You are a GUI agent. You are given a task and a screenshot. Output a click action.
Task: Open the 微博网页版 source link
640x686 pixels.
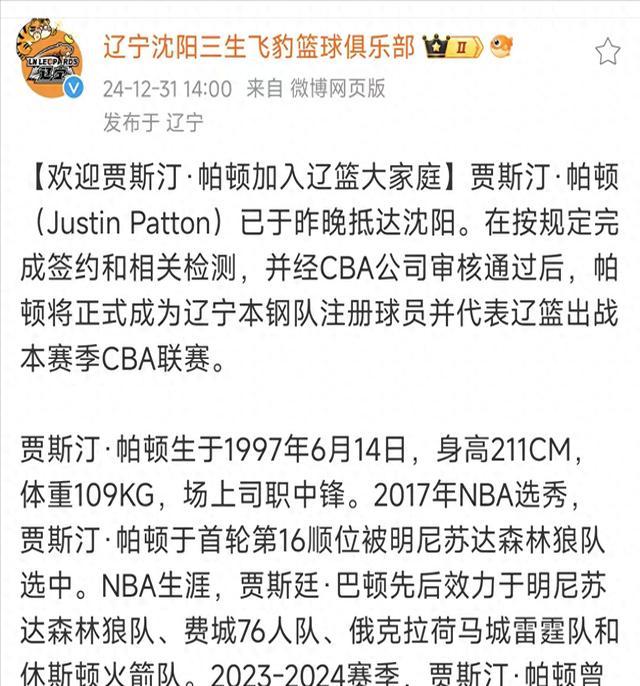(337, 89)
